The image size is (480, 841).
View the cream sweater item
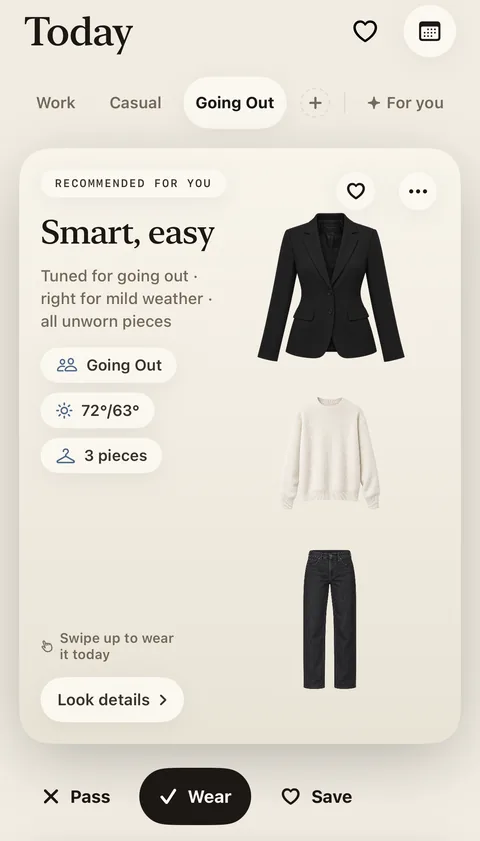click(331, 453)
